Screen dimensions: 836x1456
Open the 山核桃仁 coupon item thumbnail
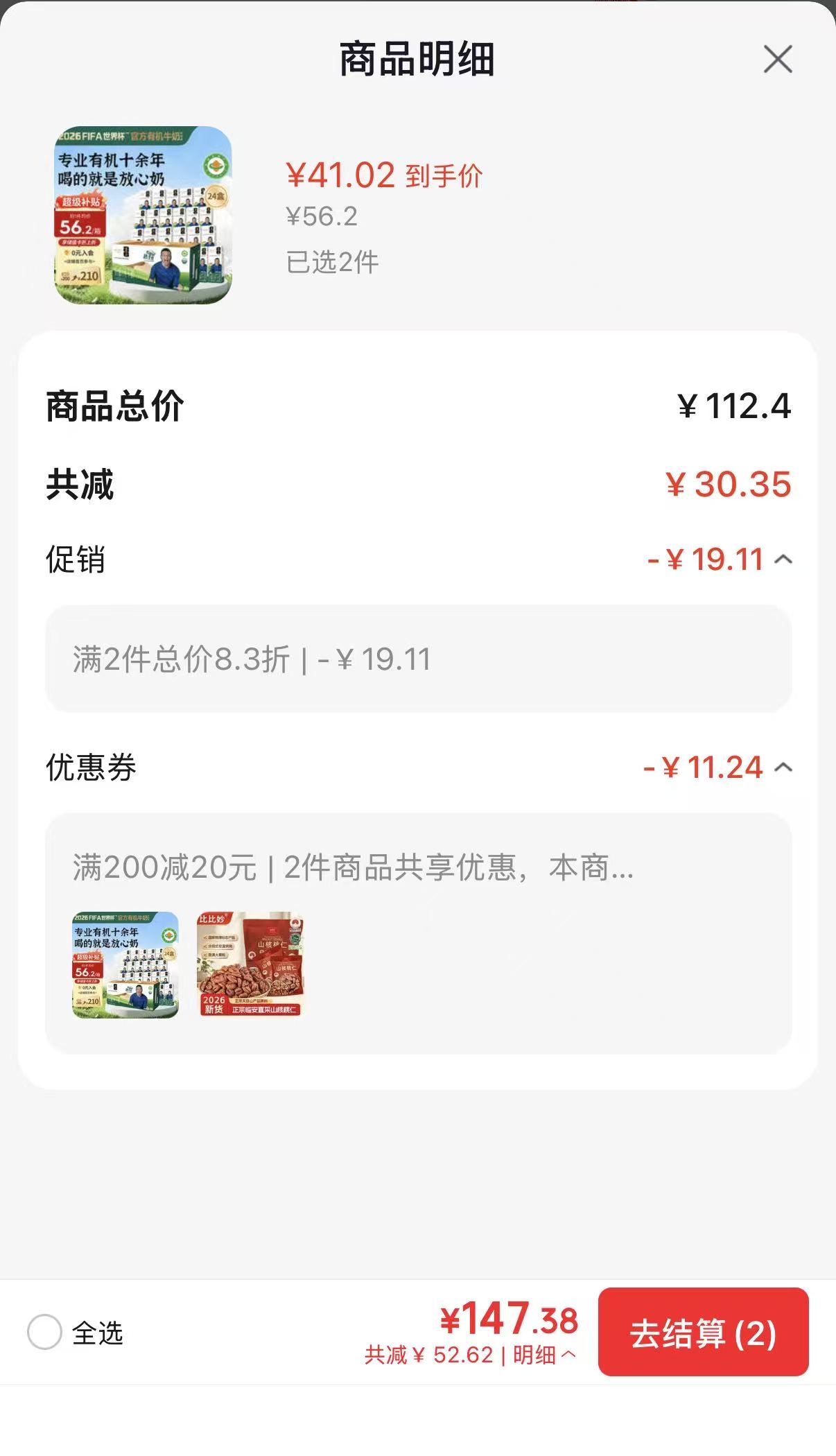pos(250,964)
